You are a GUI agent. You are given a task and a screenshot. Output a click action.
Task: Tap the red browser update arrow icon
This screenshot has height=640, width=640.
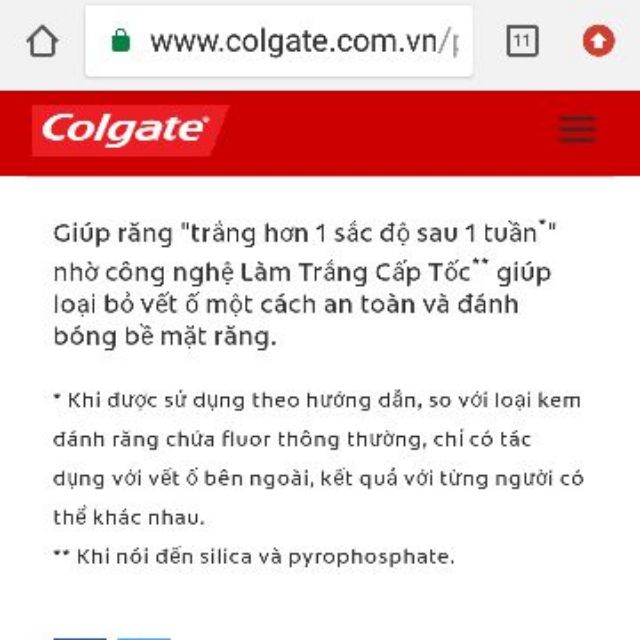598,41
